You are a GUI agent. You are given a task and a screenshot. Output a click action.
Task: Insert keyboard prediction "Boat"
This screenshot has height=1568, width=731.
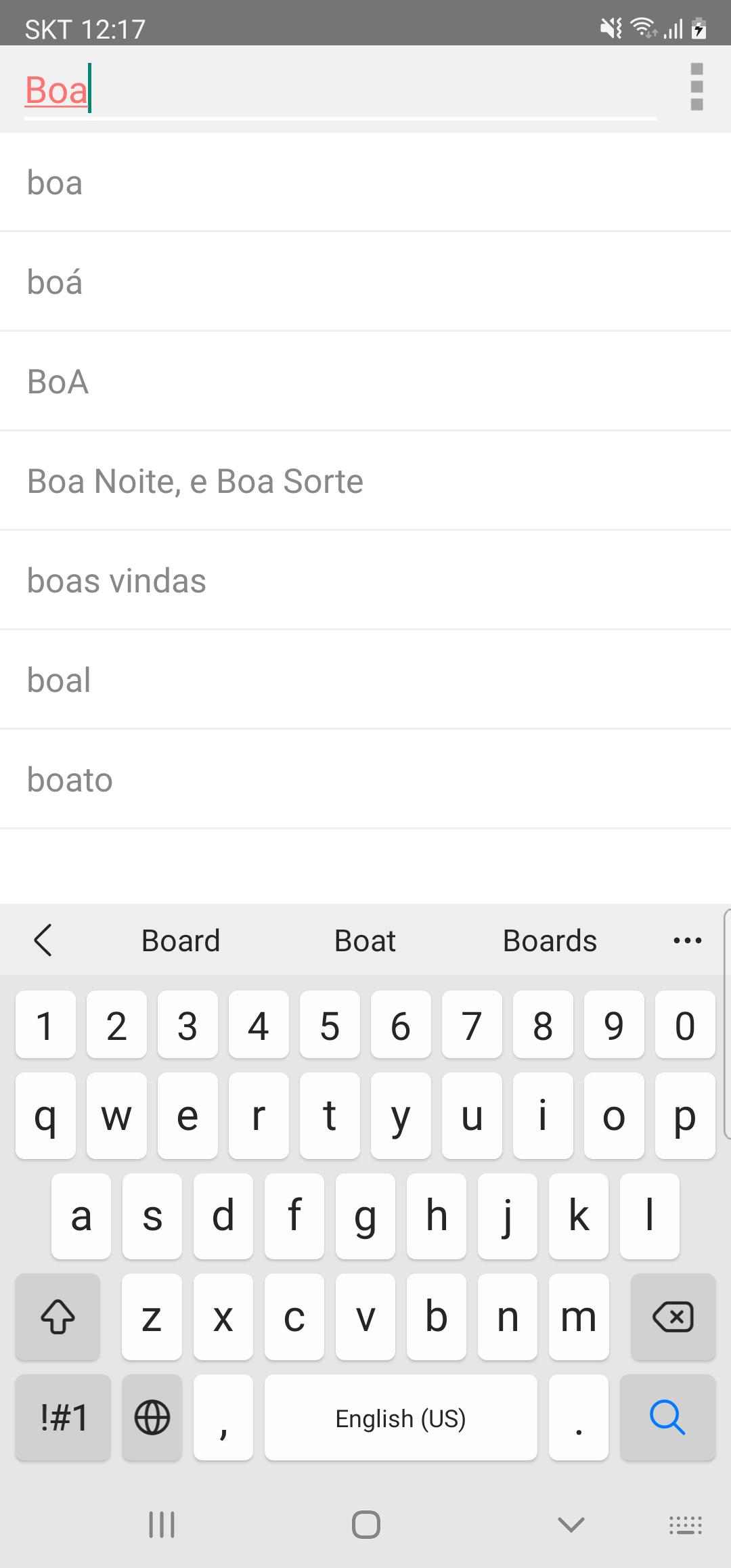tap(365, 940)
